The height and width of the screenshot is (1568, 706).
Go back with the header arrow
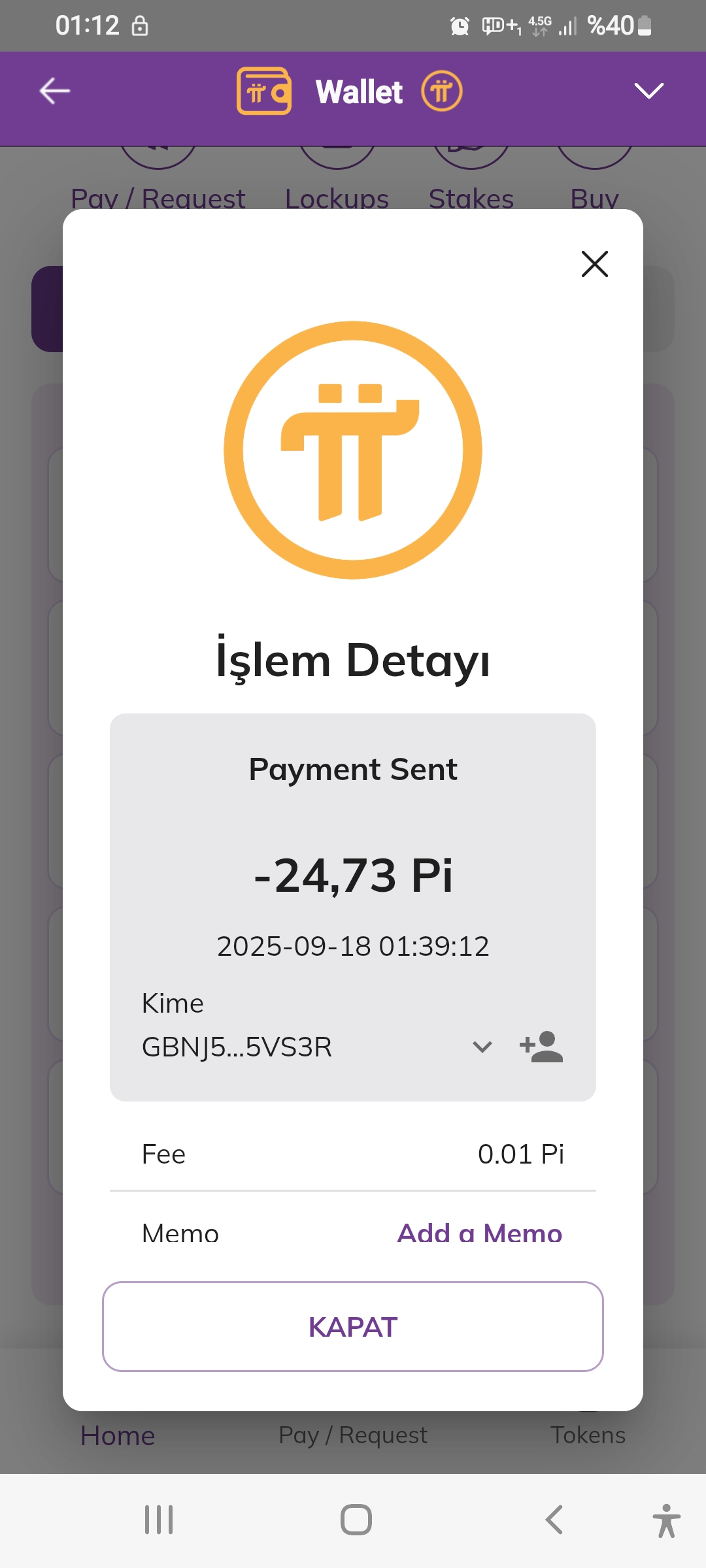pos(55,91)
